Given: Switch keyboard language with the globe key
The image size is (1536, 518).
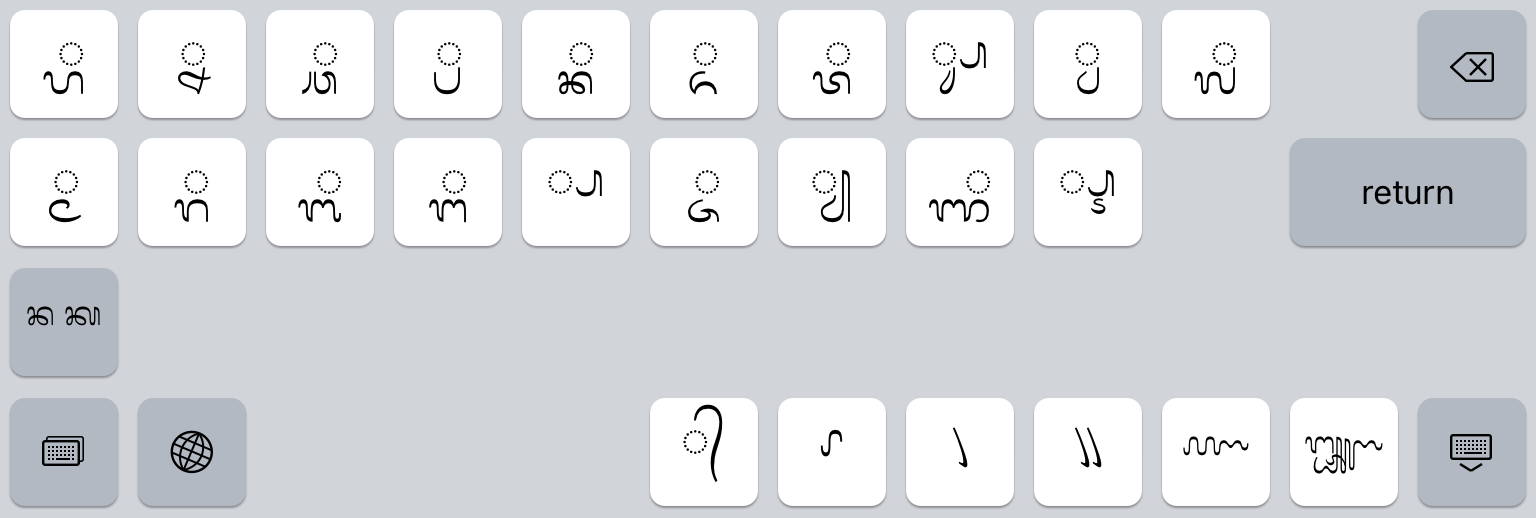Looking at the screenshot, I should pos(191,452).
